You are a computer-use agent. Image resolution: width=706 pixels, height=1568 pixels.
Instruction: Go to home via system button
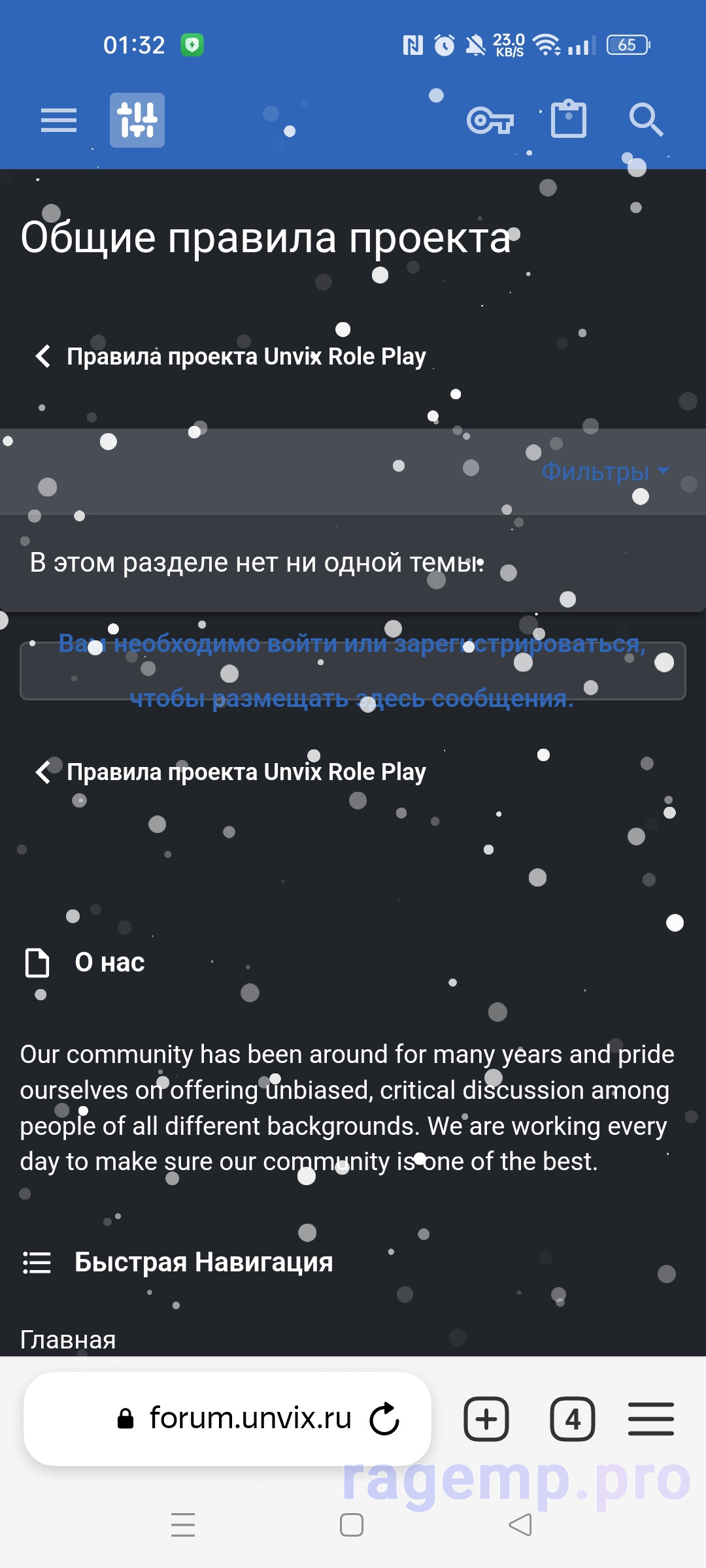(x=352, y=1525)
